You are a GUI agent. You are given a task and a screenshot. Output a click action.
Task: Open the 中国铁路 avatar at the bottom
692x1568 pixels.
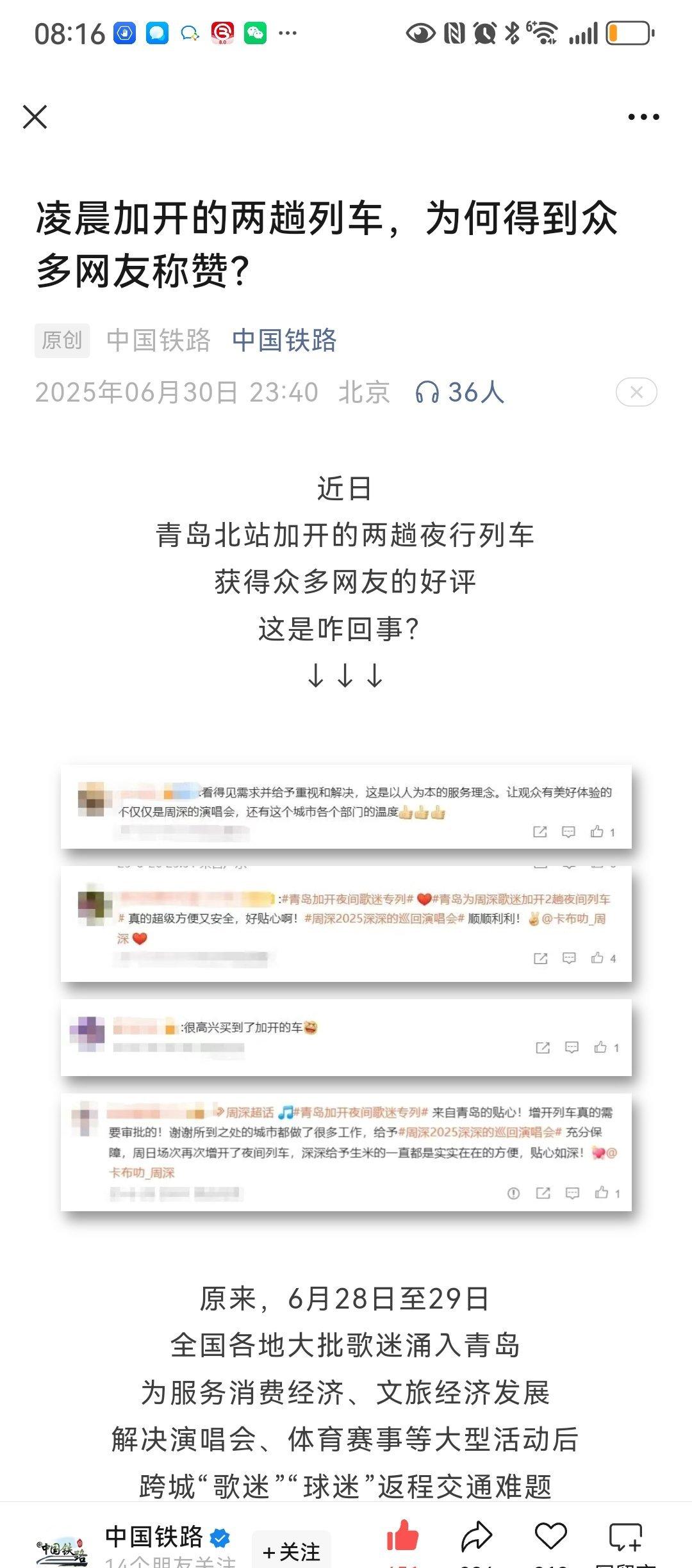61,1550
